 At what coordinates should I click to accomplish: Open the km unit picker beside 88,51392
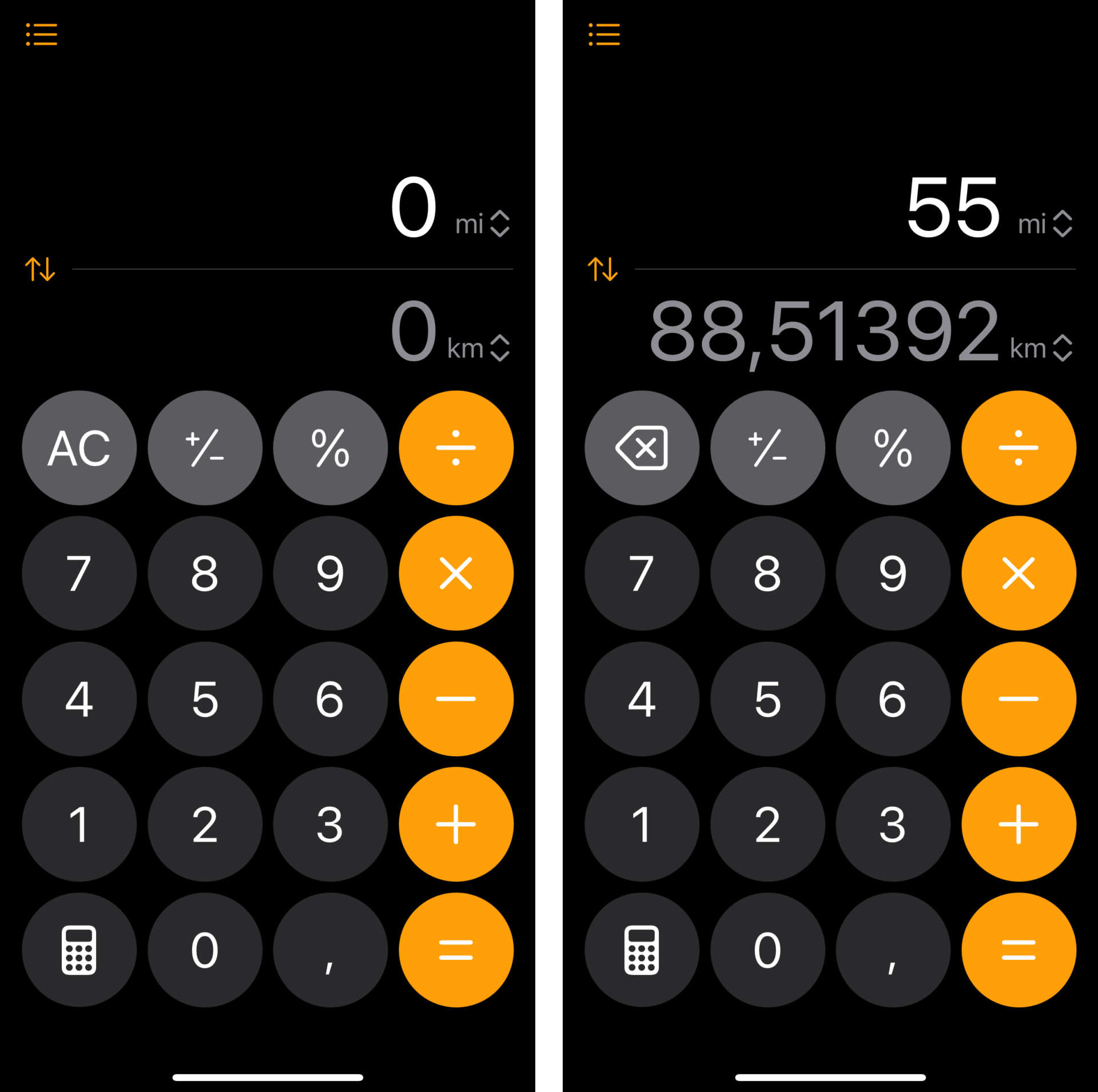1041,348
